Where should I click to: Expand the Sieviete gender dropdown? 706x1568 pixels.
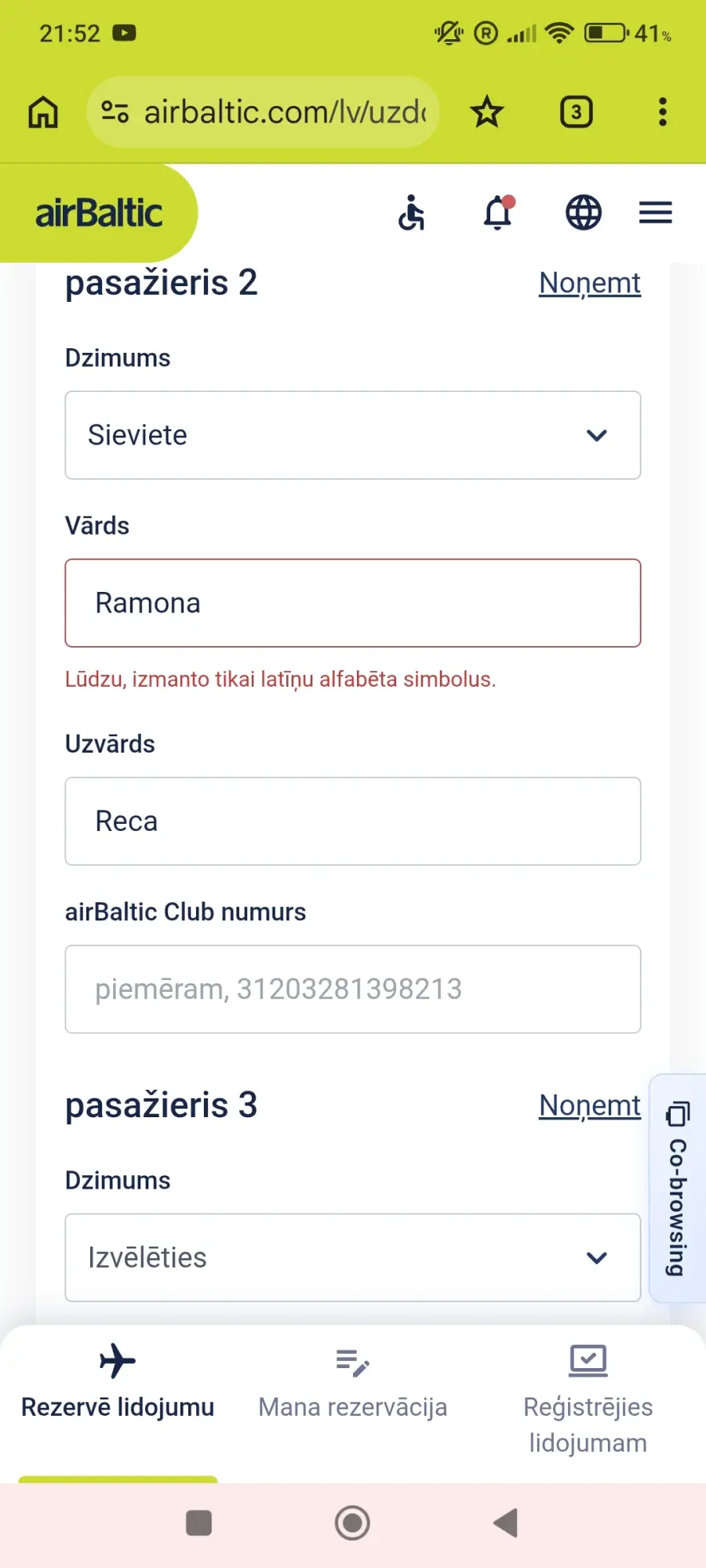tap(353, 435)
